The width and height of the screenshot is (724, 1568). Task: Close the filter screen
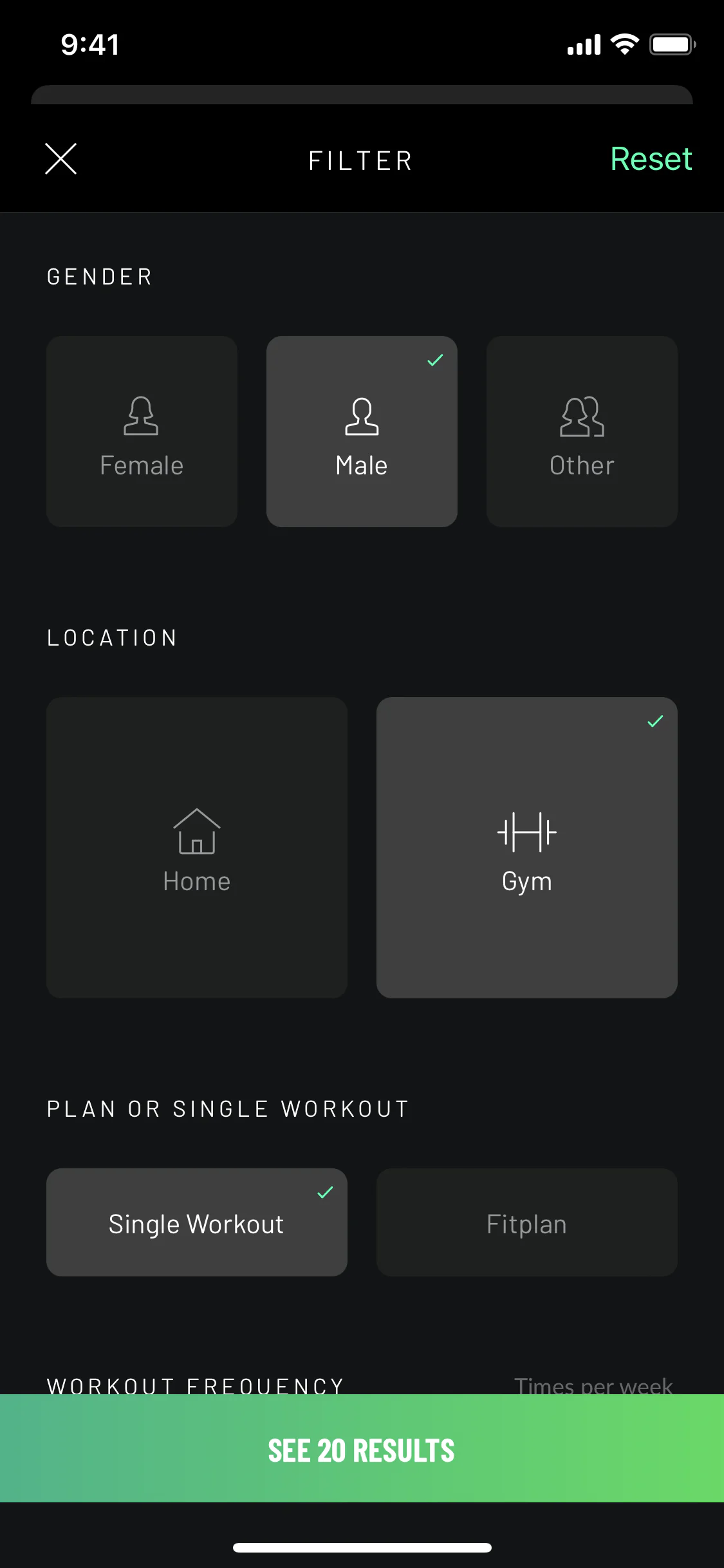coord(61,159)
